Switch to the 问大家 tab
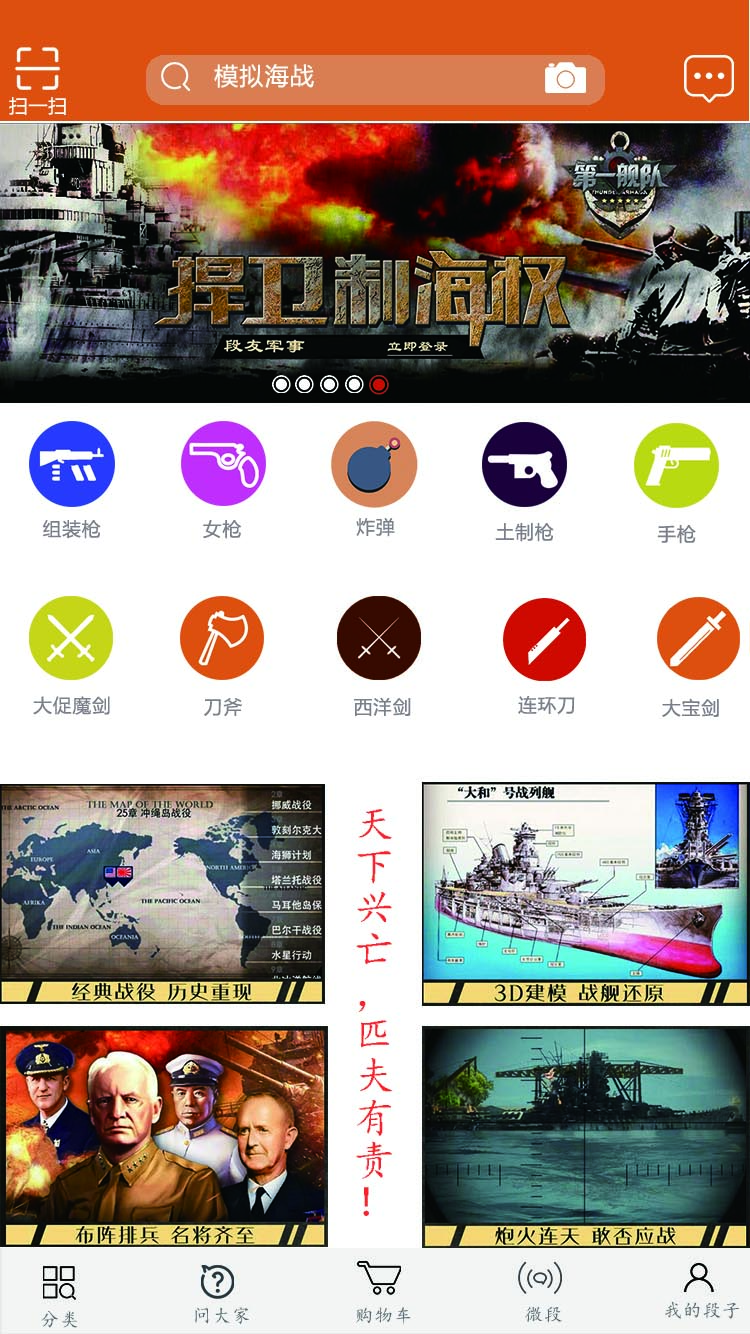750x1334 pixels. 219,1294
